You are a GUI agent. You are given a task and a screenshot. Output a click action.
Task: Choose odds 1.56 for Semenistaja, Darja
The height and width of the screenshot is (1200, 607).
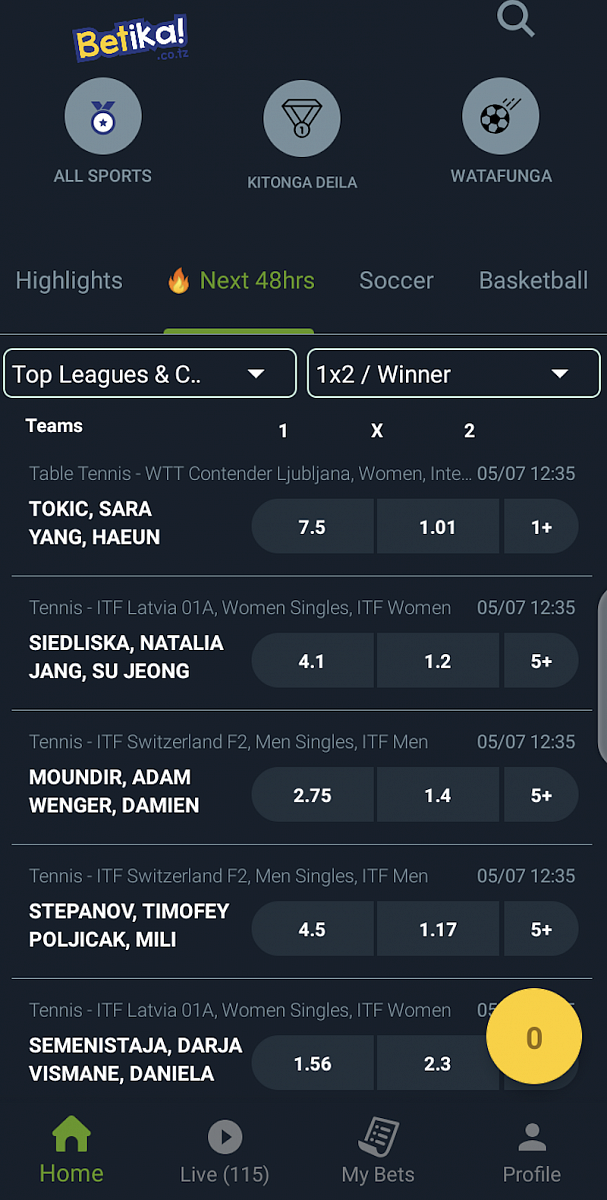[312, 1063]
